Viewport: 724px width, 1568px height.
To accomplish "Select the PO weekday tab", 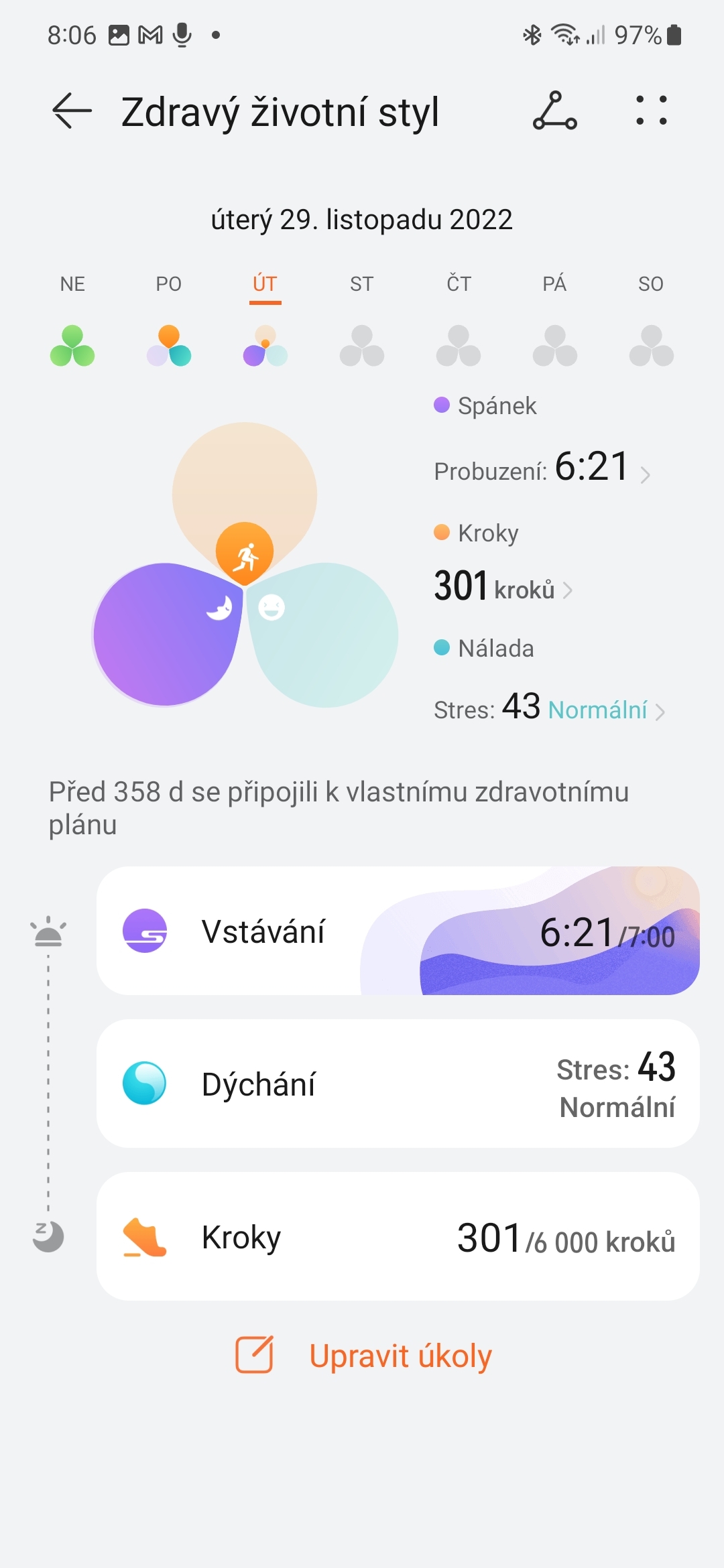I will point(168,284).
